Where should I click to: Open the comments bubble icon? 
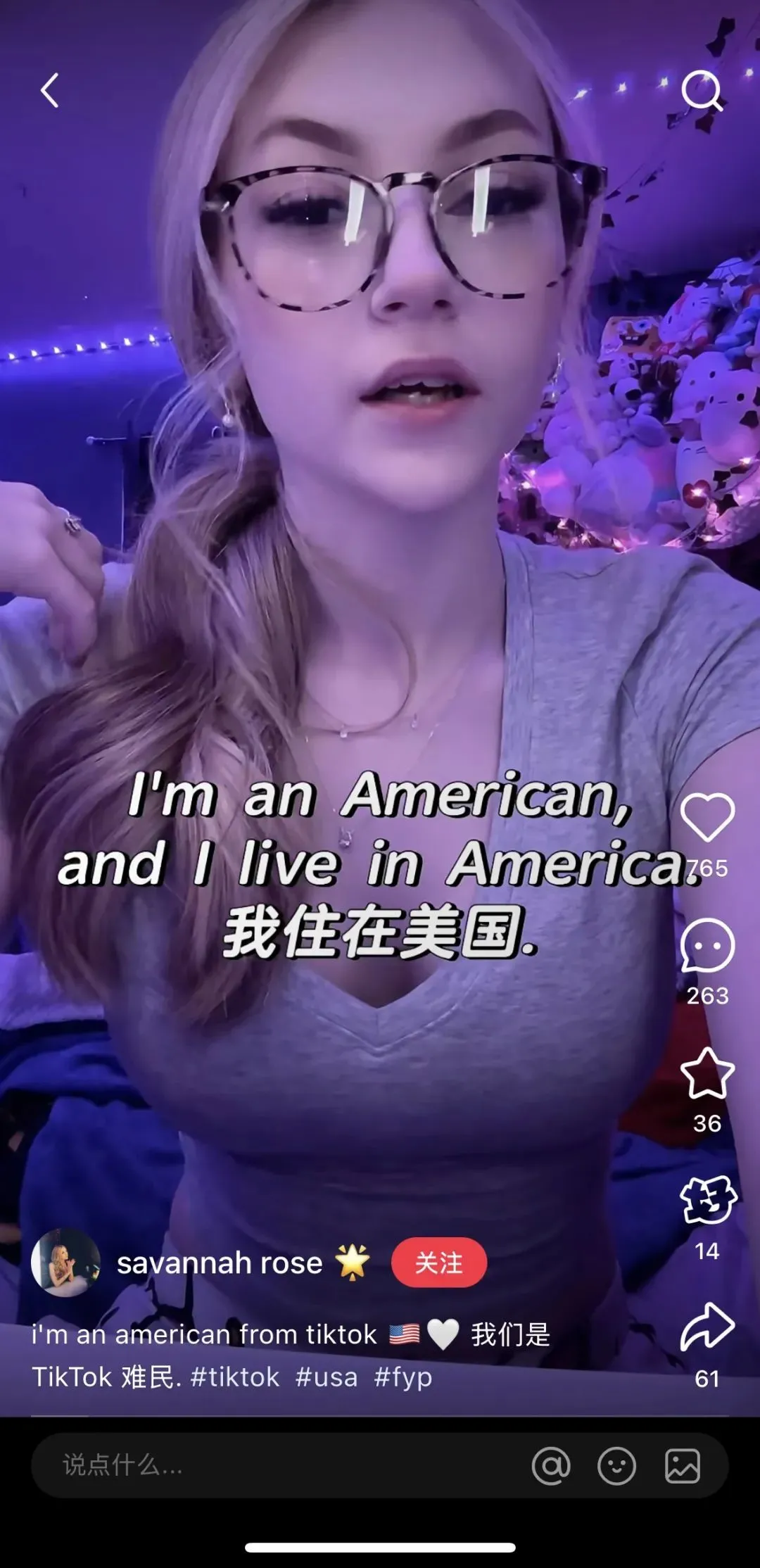(707, 945)
